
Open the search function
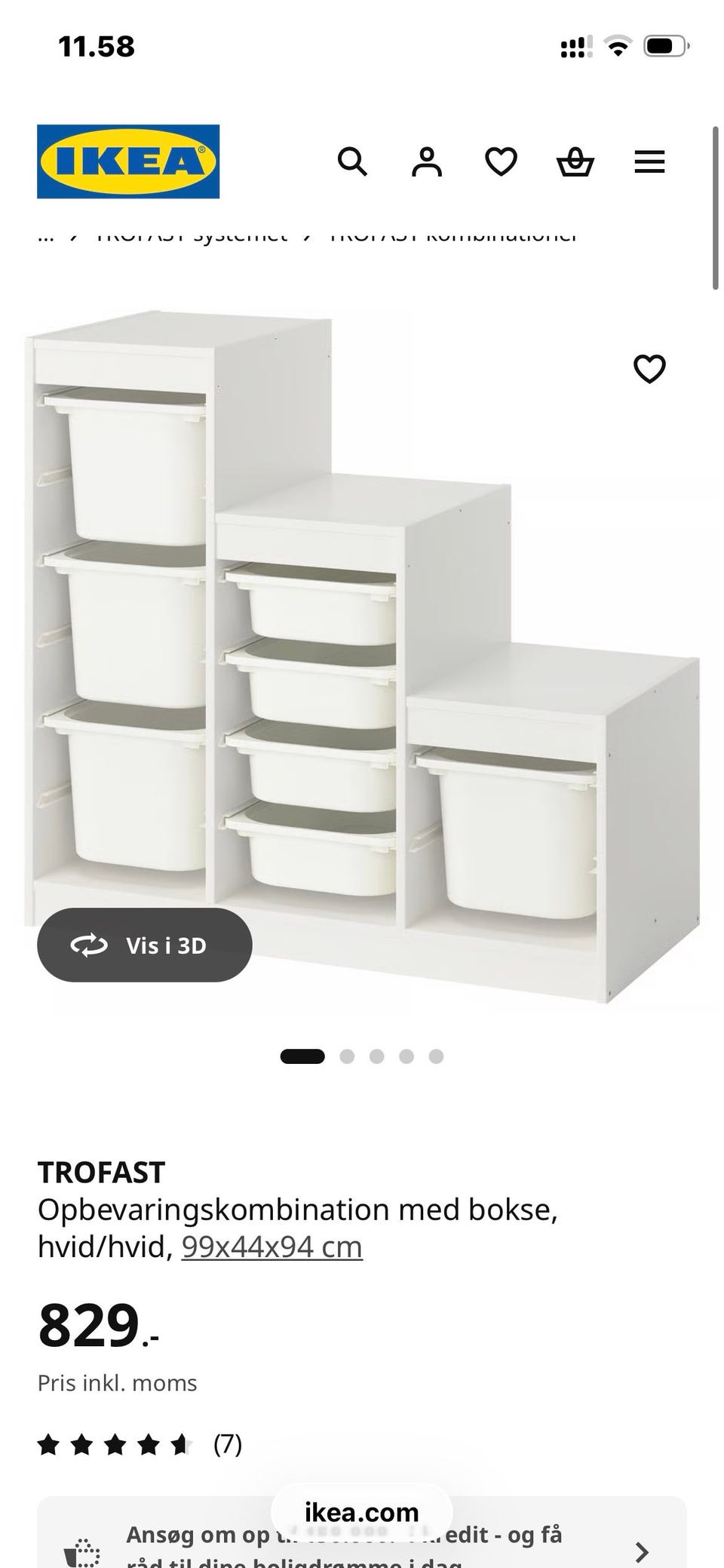coord(352,161)
